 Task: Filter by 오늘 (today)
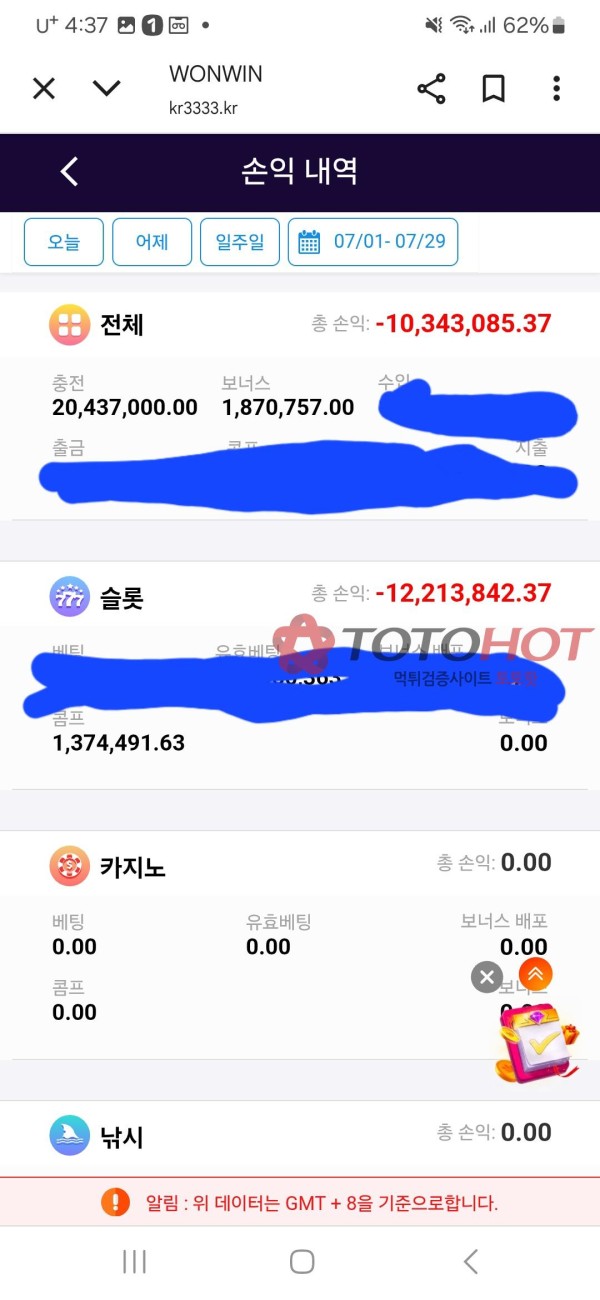(x=64, y=242)
